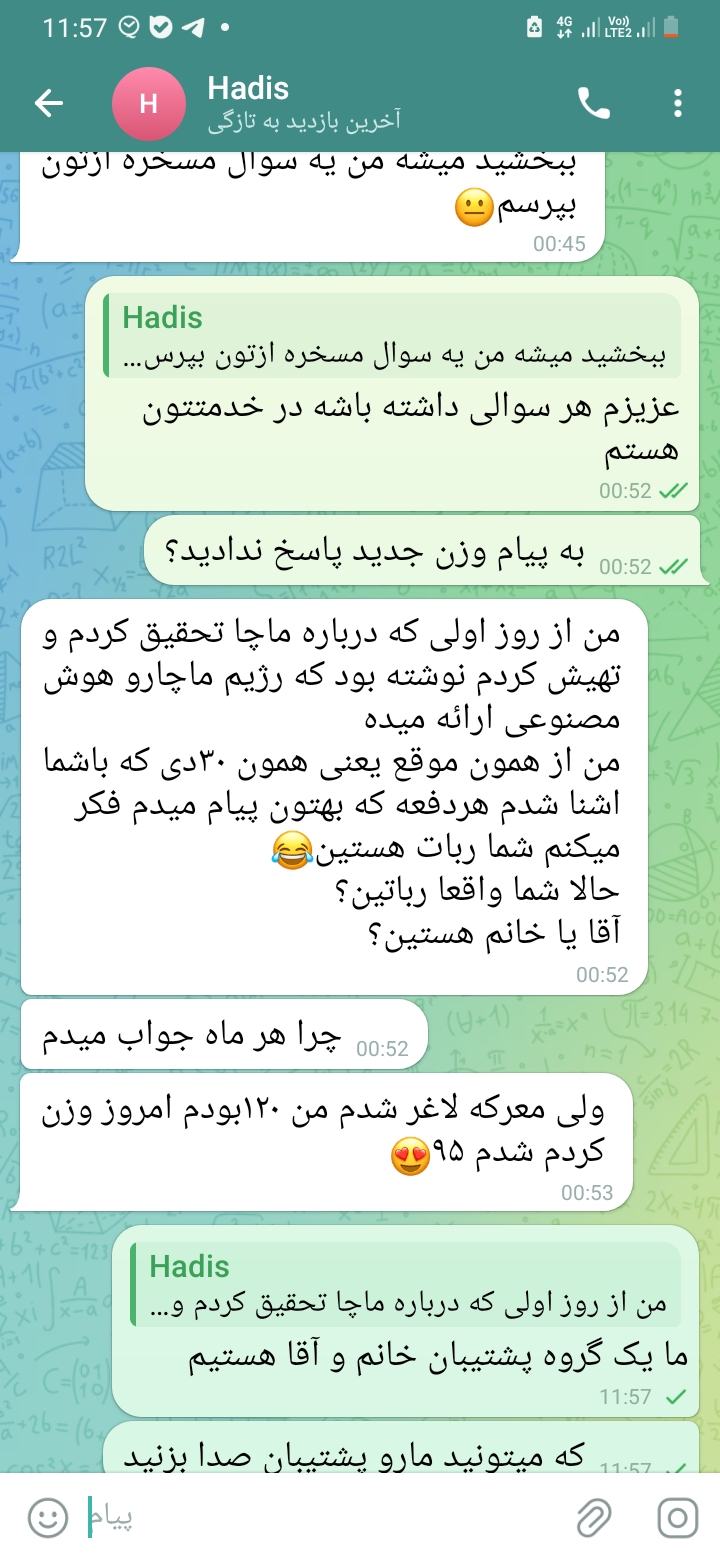Attach a file with the paperclip
This screenshot has height=1560, width=720.
point(594,1519)
